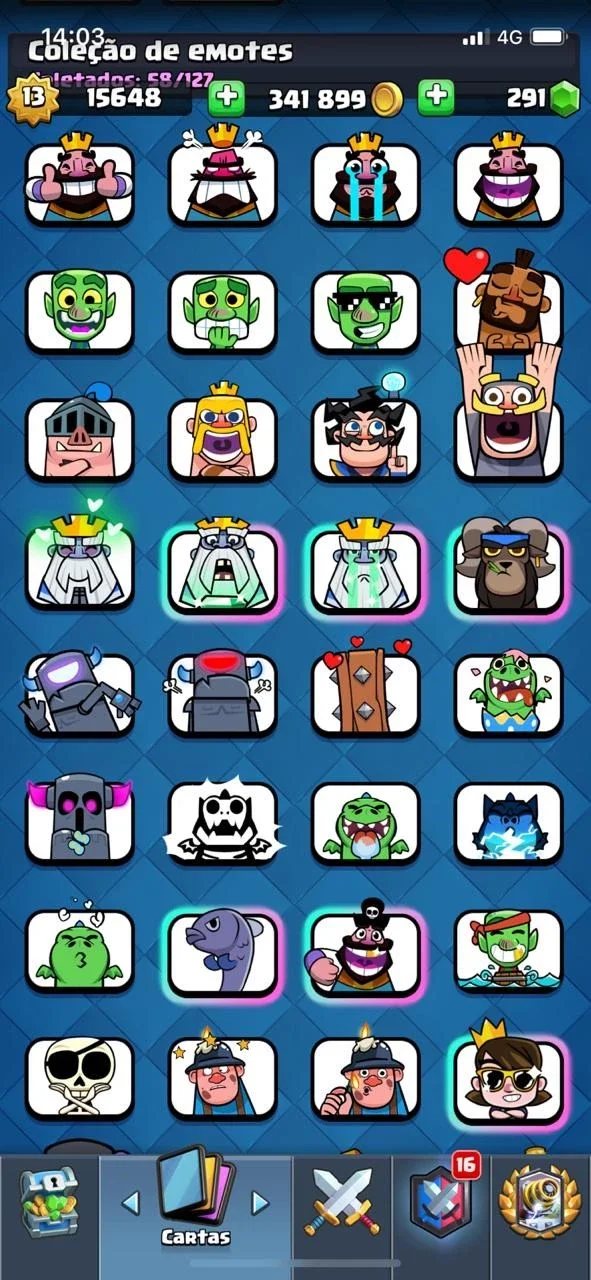Select the hog rider heart emote

pos(508,300)
